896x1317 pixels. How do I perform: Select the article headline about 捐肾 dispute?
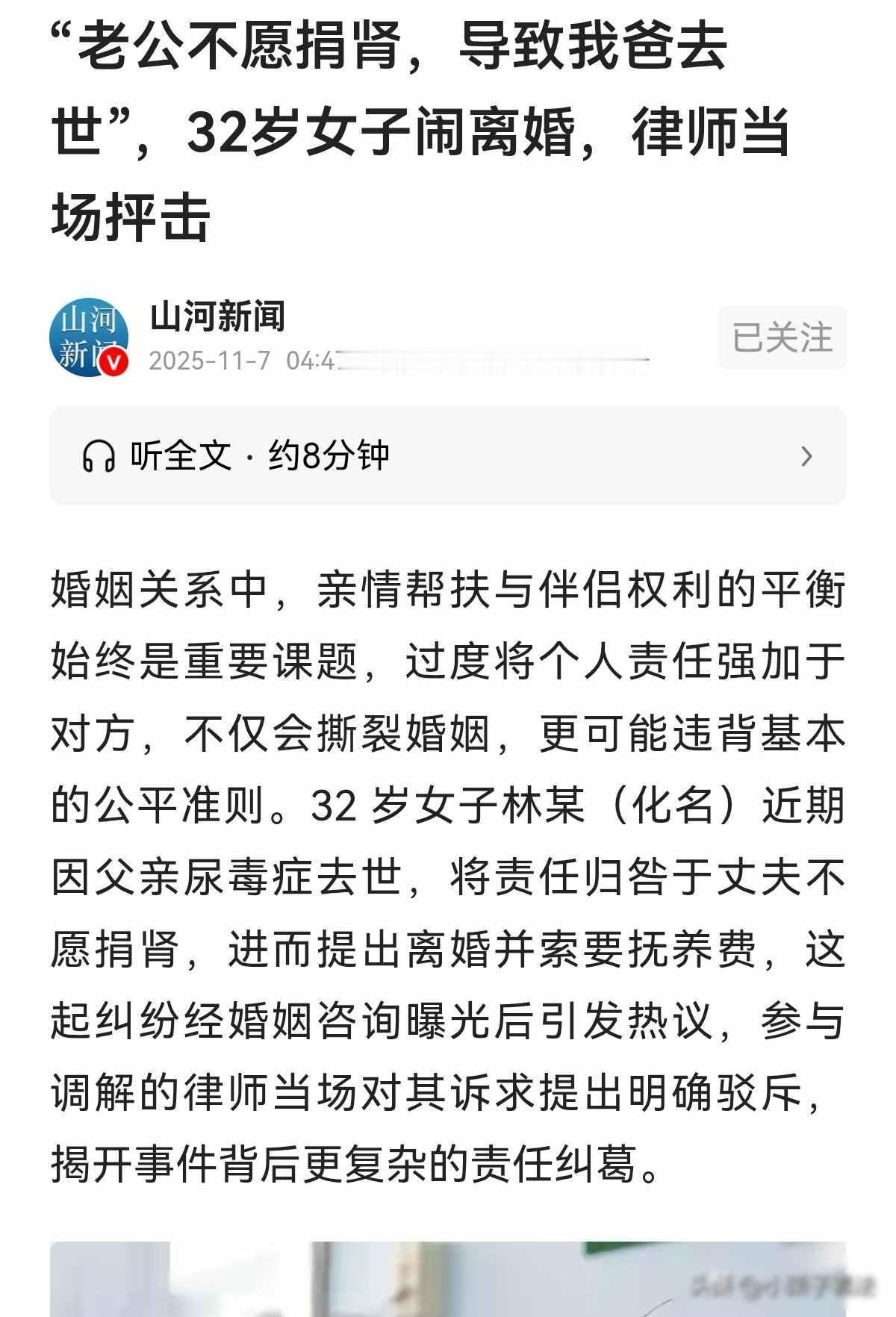pyautogui.click(x=418, y=127)
